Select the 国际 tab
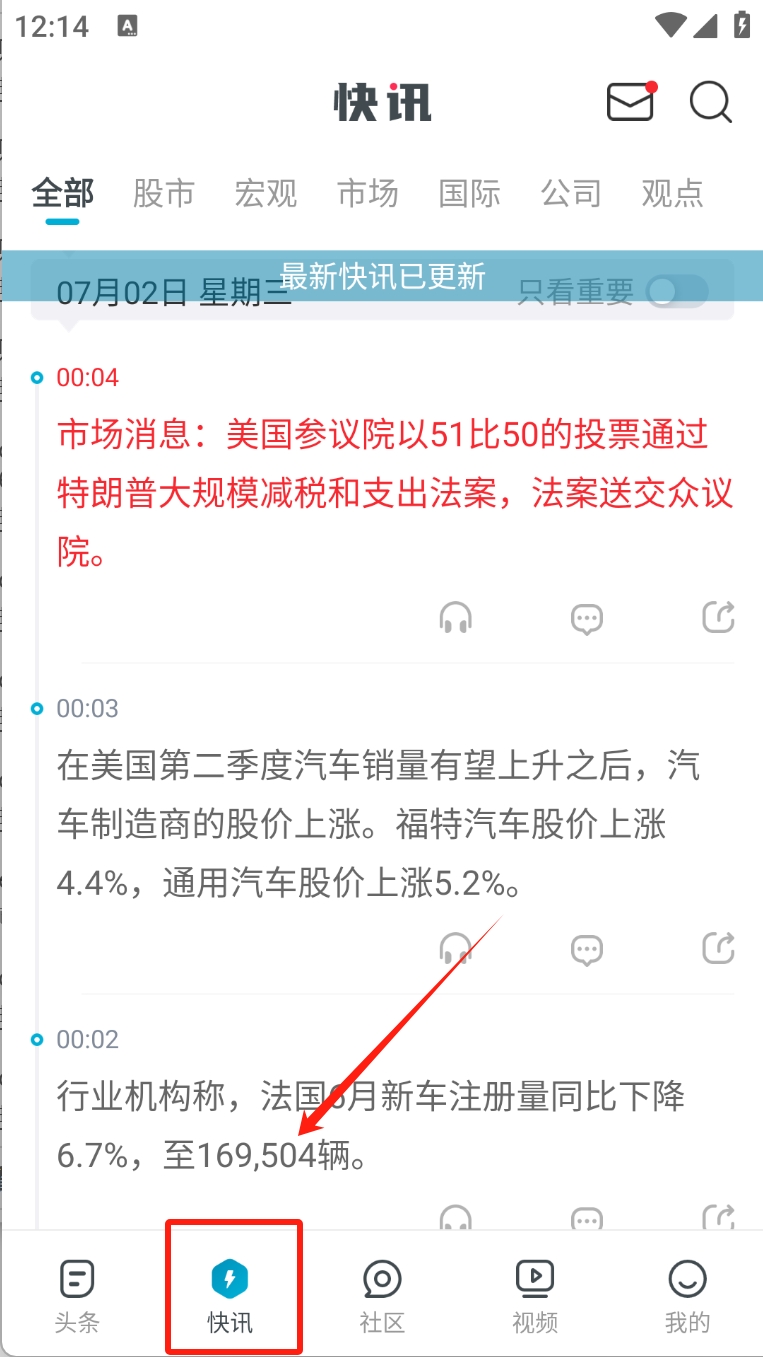The height and width of the screenshot is (1357, 763). pos(469,193)
